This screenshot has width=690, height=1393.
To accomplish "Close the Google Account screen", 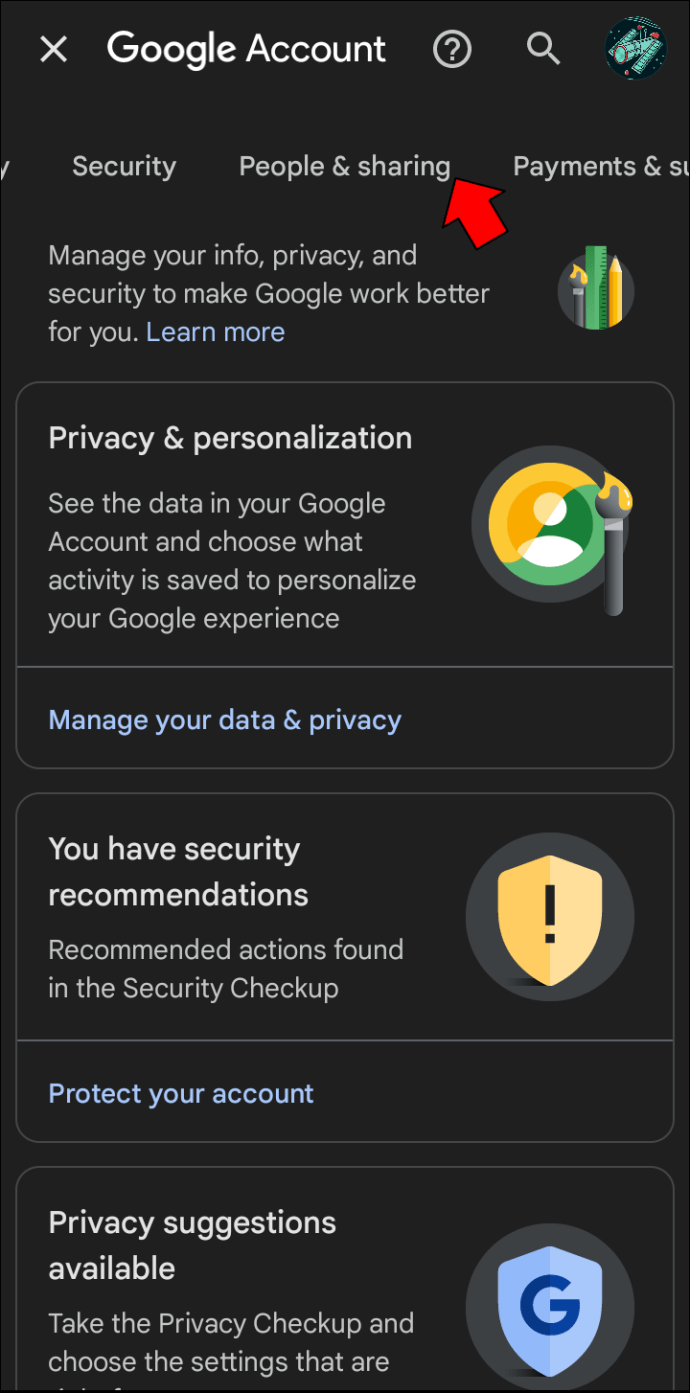I will tap(53, 49).
